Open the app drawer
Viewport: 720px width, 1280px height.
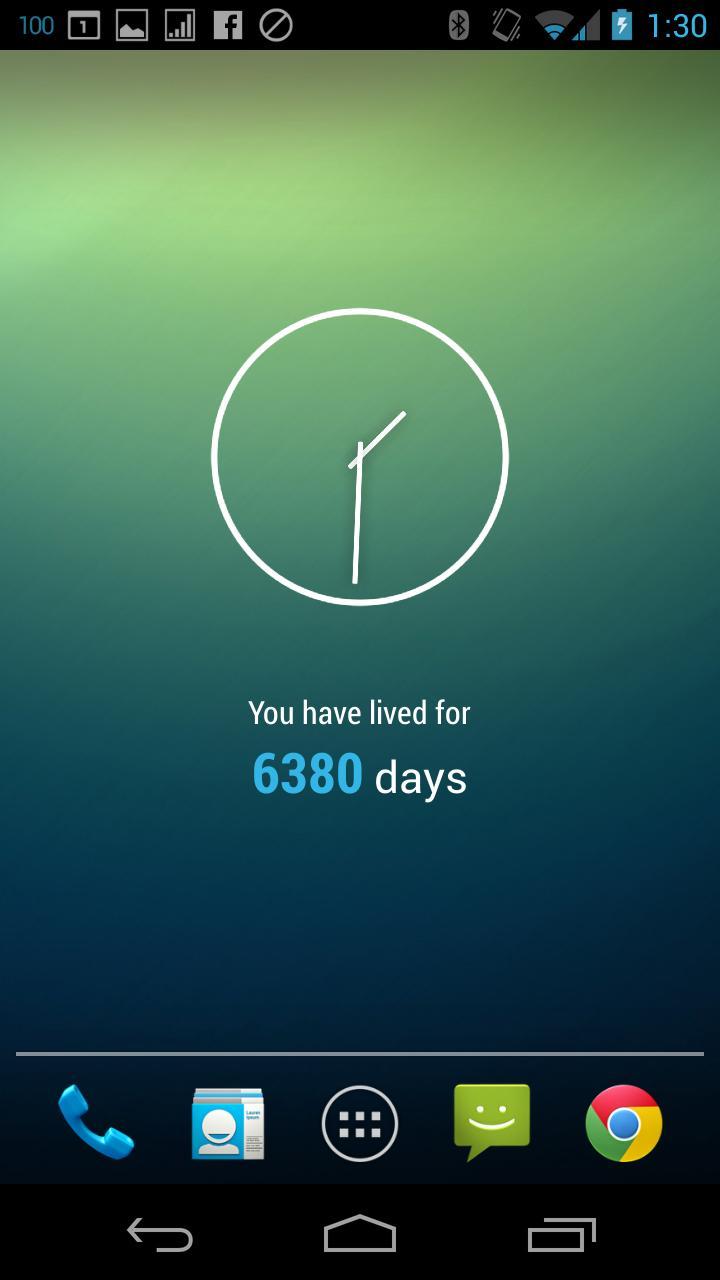[360, 1124]
